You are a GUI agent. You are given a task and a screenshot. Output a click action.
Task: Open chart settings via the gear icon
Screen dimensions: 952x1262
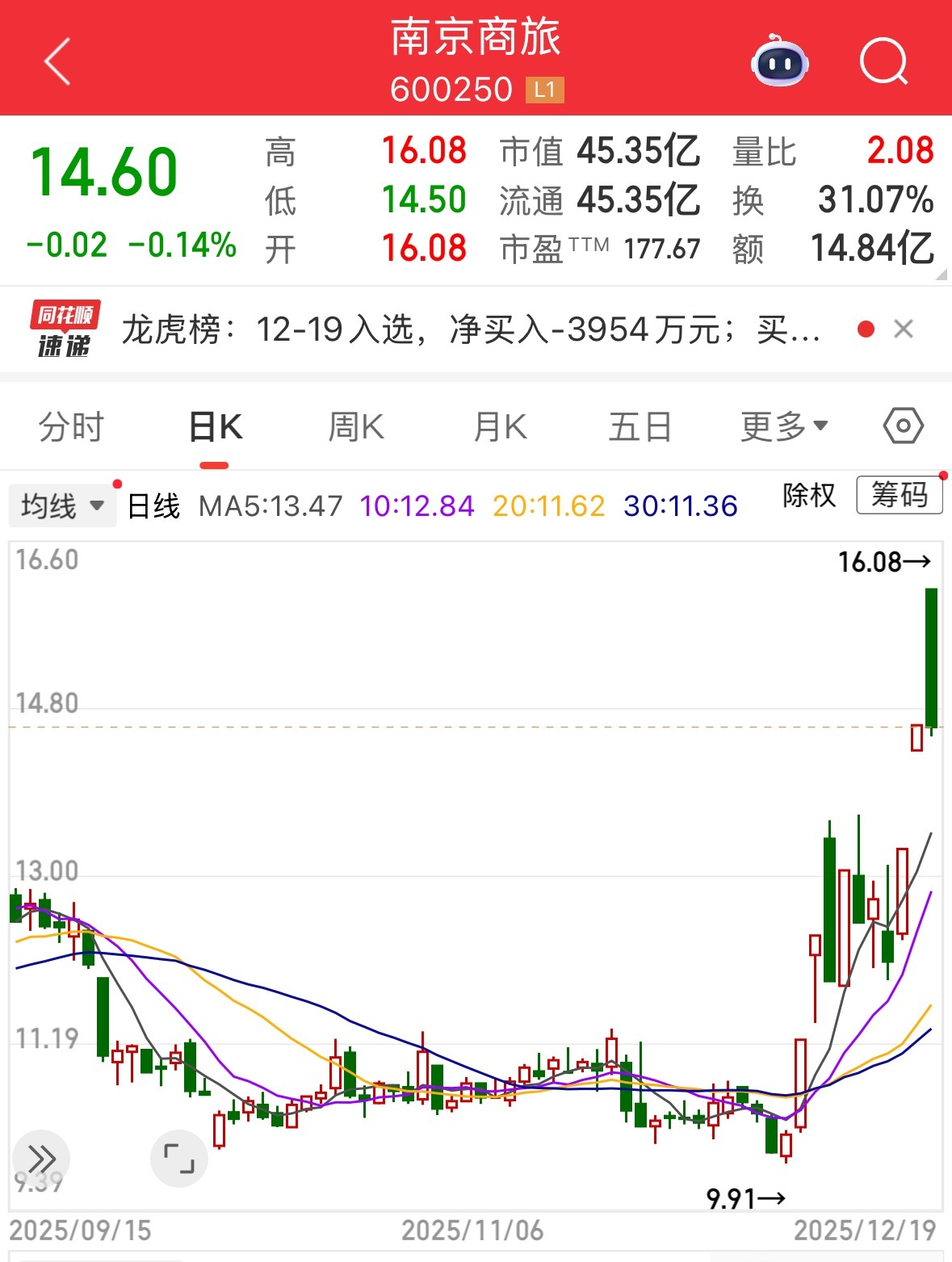902,426
